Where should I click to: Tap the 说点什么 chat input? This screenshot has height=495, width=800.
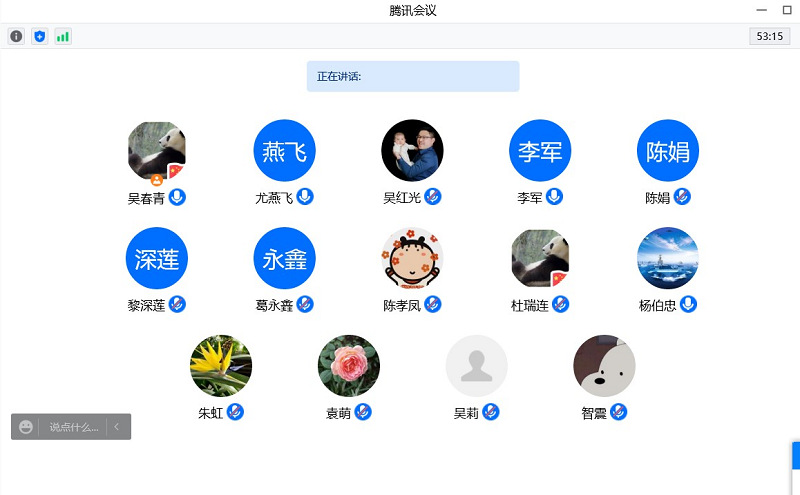[x=73, y=427]
